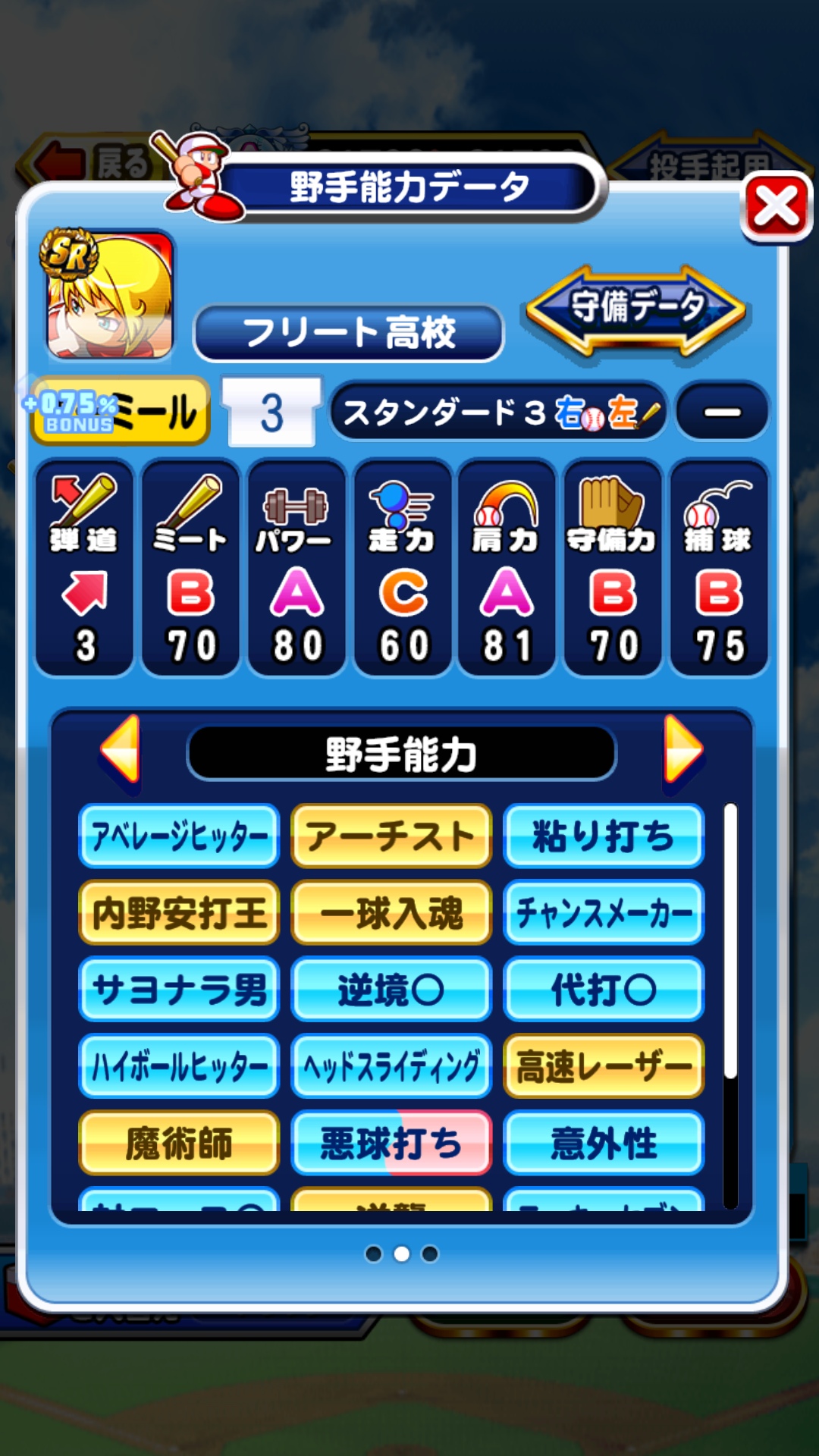Close the 野手能力データ dialog
Viewport: 819px width, 1456px height.
776,207
